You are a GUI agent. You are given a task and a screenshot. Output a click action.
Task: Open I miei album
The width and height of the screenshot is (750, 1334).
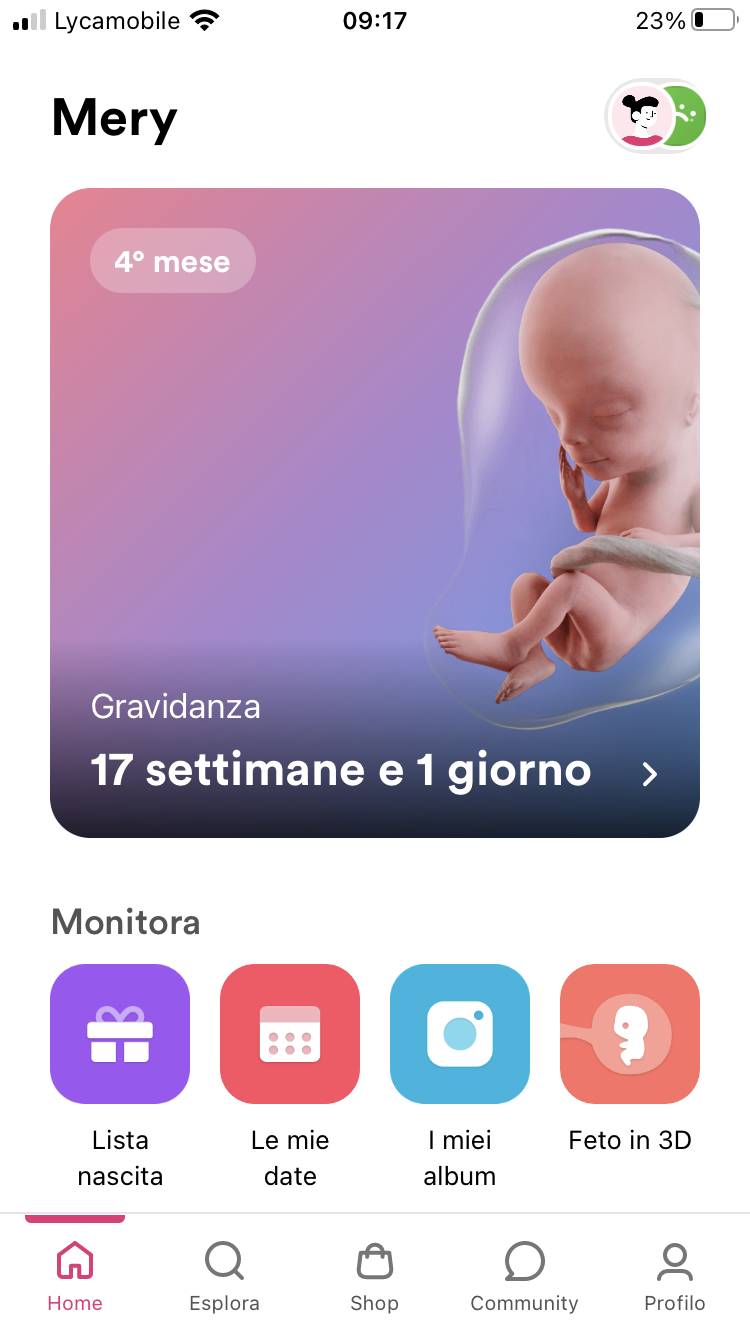460,1034
